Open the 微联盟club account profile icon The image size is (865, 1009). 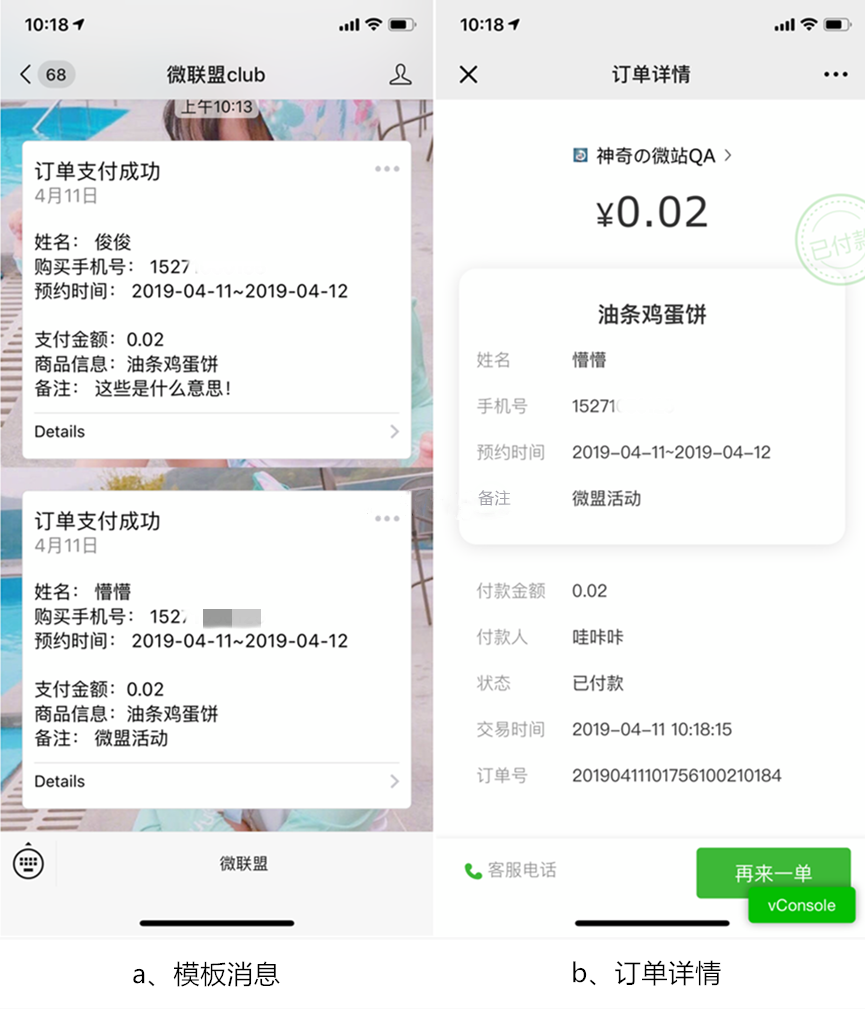pos(400,75)
